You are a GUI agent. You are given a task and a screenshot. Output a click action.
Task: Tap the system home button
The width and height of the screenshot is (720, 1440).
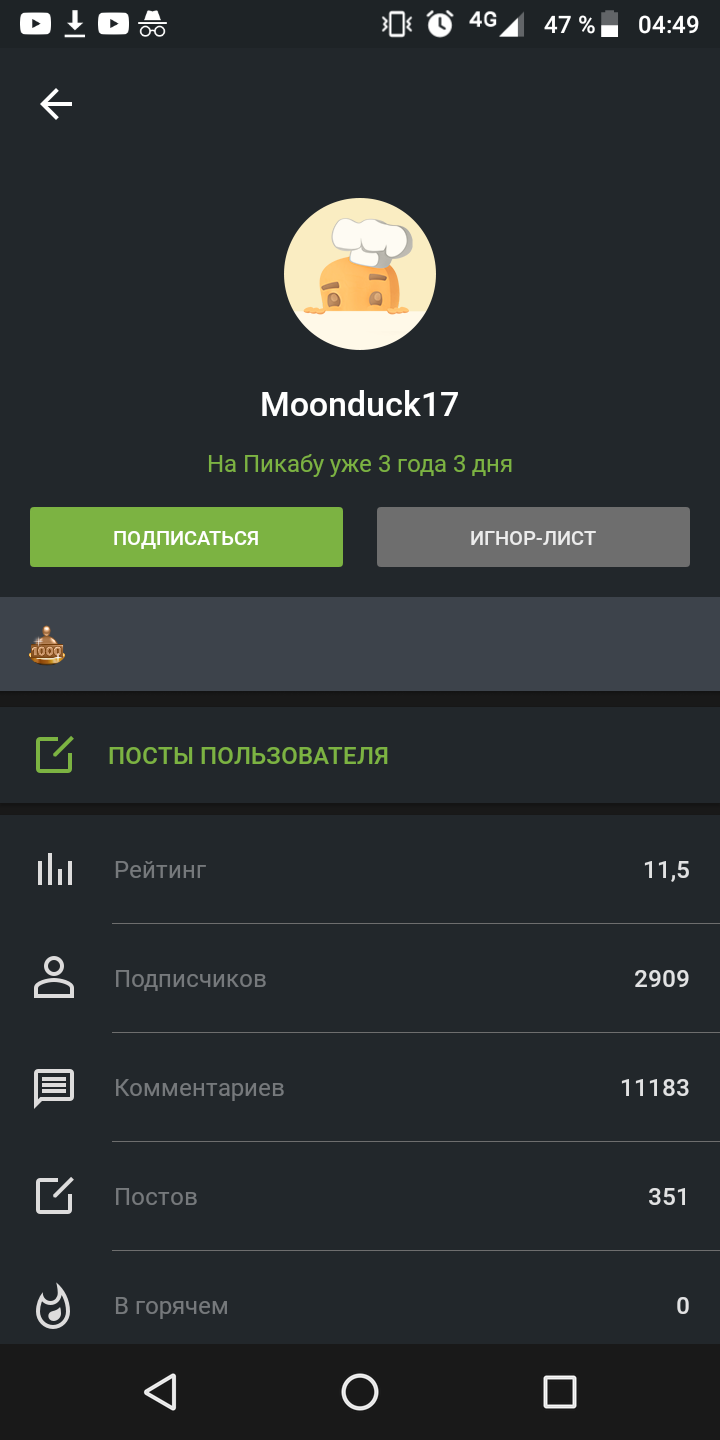coord(360,1392)
